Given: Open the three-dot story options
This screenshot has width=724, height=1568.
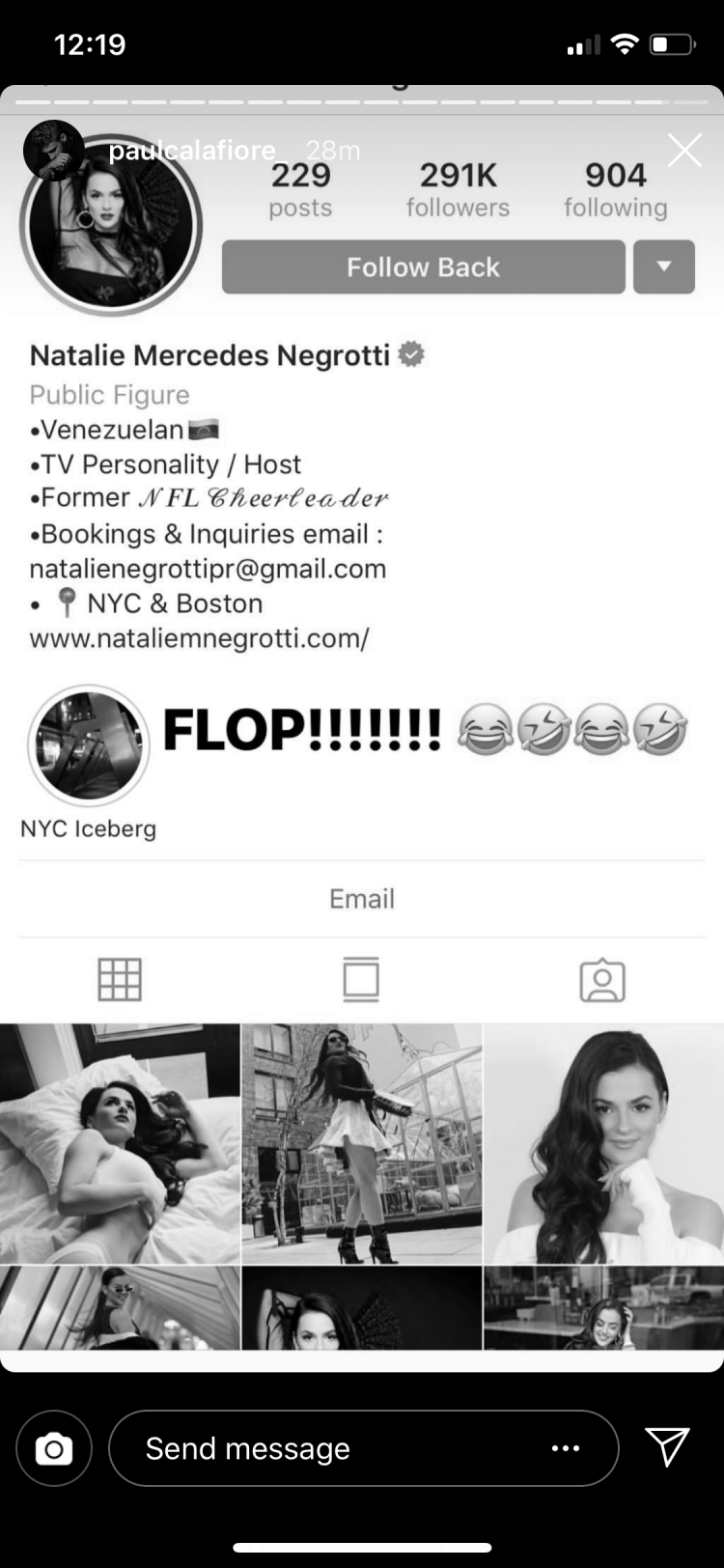Looking at the screenshot, I should coord(566,1448).
